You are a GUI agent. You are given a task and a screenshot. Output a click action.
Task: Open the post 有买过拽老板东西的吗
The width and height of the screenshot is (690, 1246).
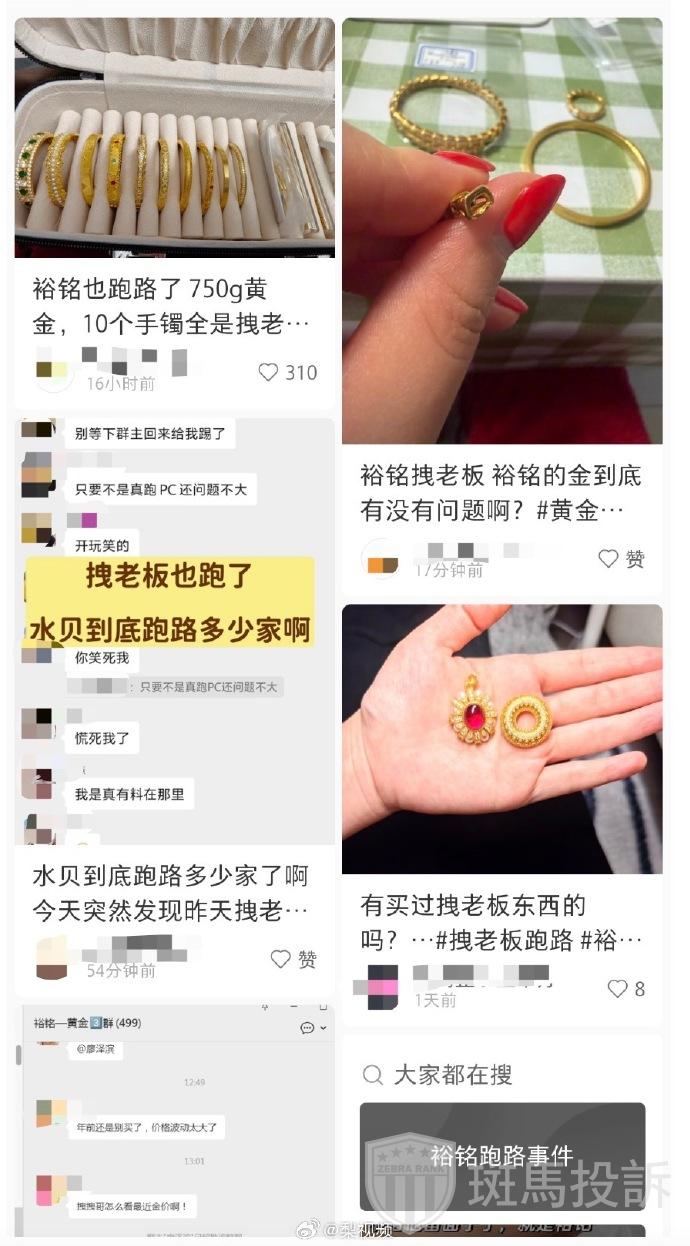[501, 921]
